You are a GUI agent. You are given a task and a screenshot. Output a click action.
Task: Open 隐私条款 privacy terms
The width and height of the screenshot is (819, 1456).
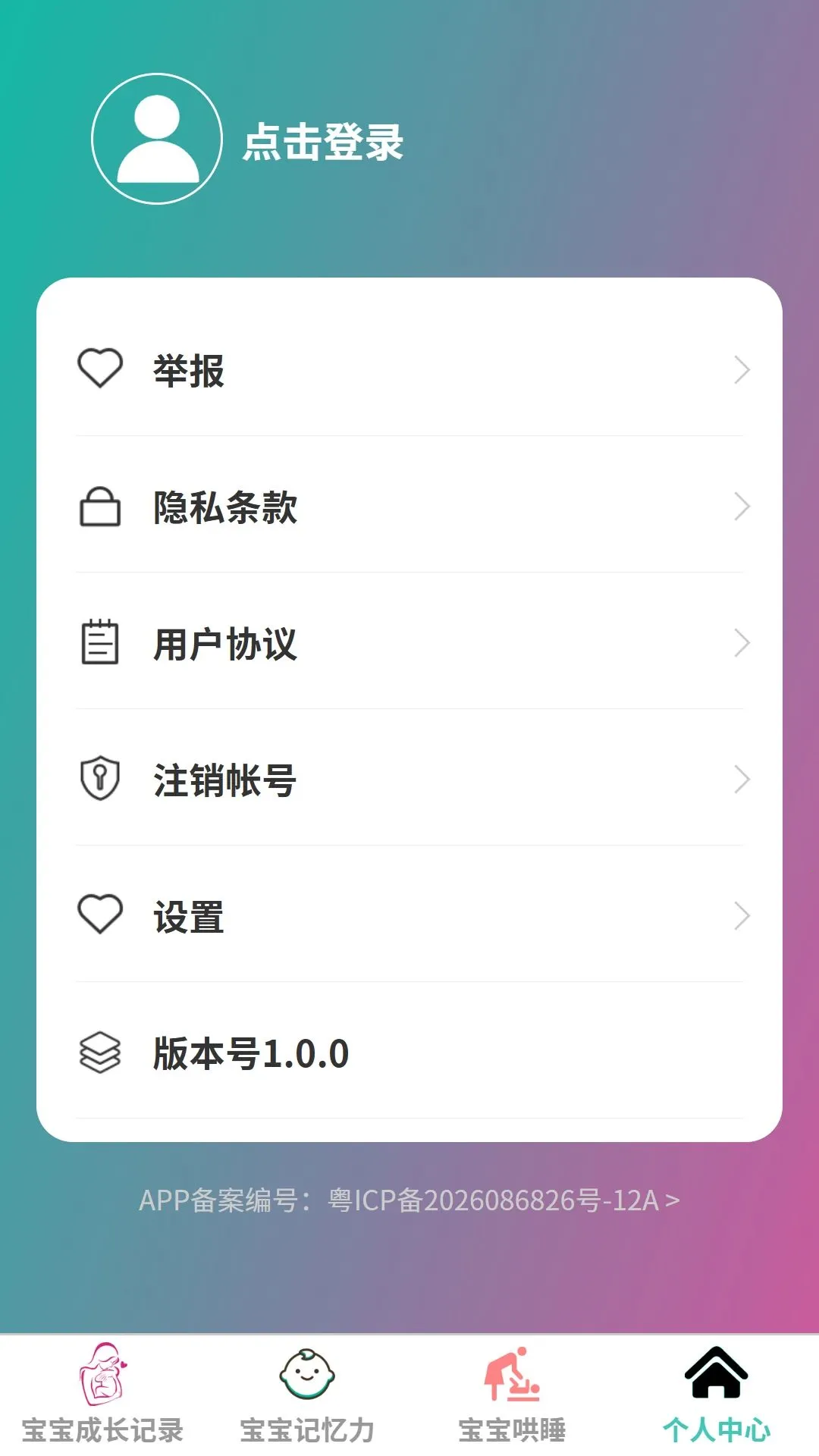point(409,507)
